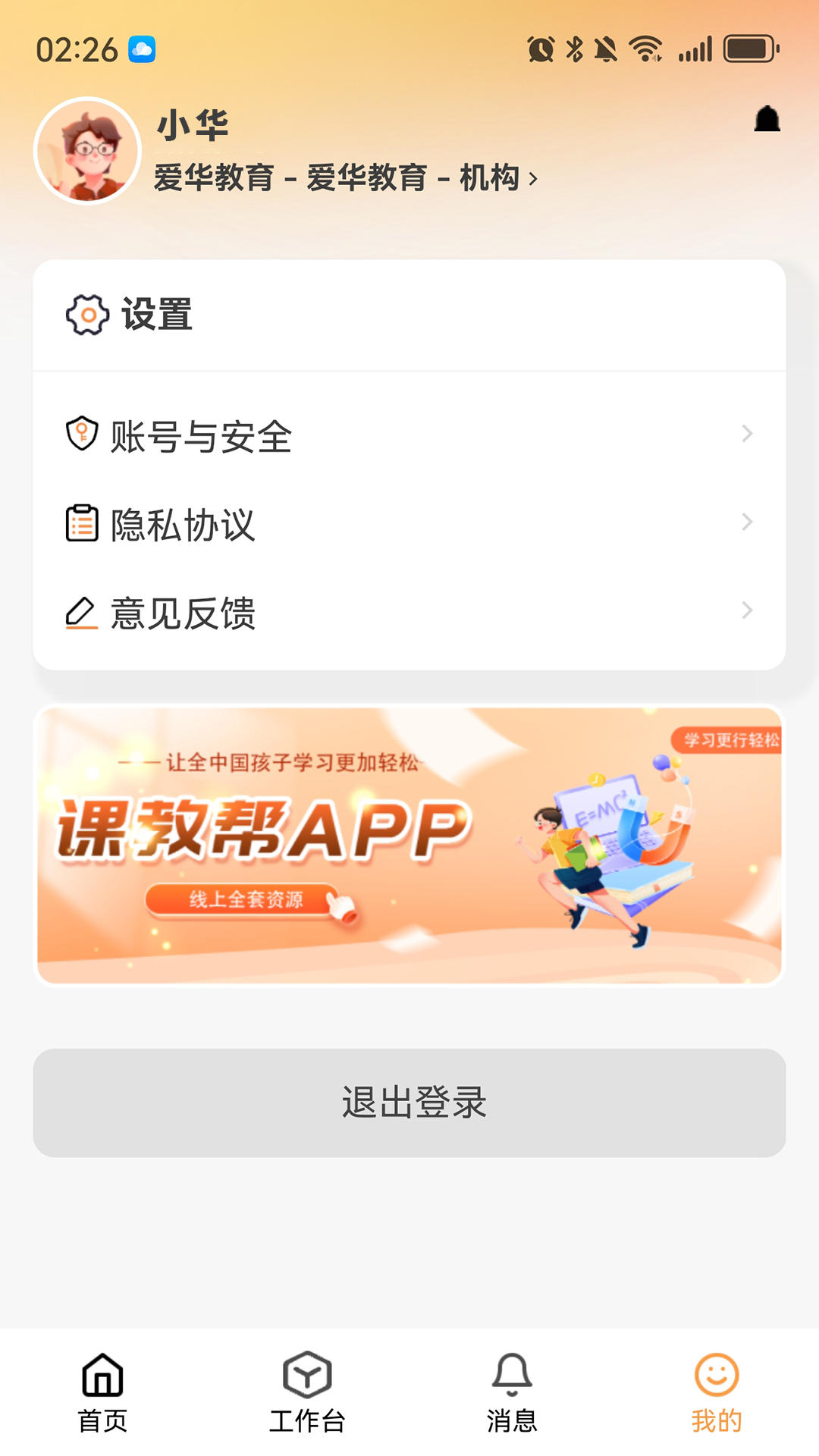Select the pencil icon beside 意见反馈
This screenshot has width=819, height=1456.
click(81, 610)
